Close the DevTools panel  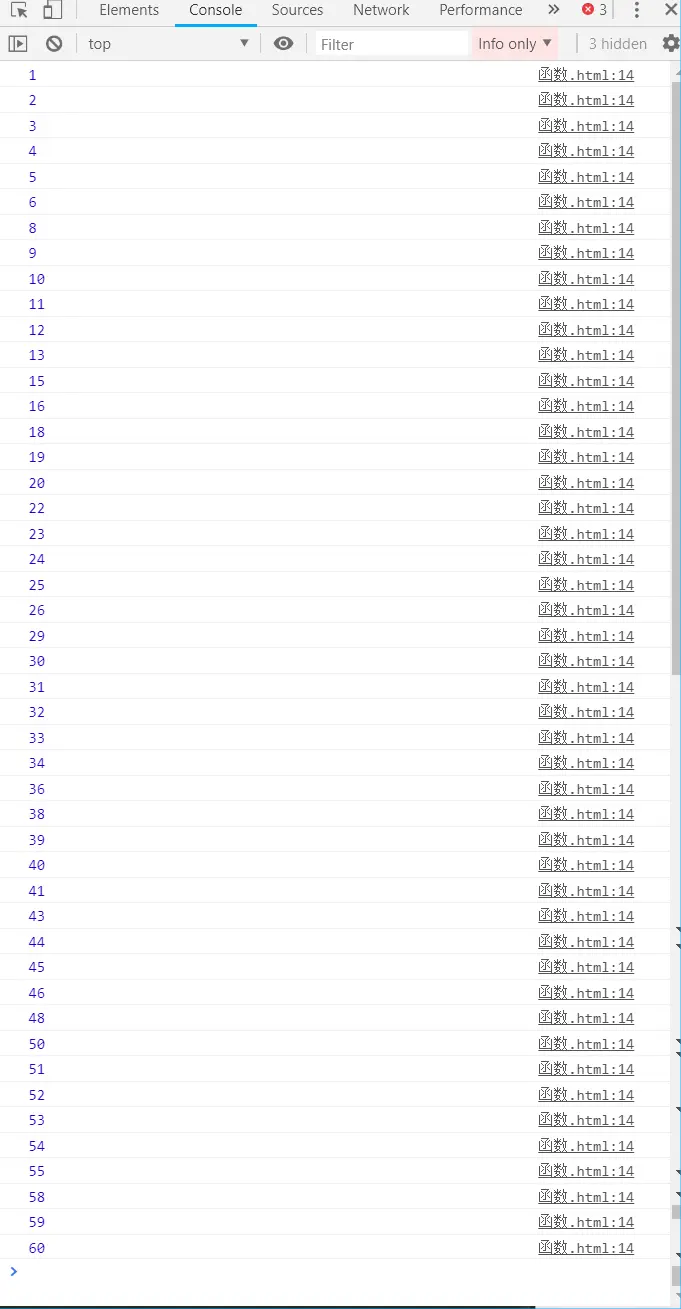click(670, 10)
